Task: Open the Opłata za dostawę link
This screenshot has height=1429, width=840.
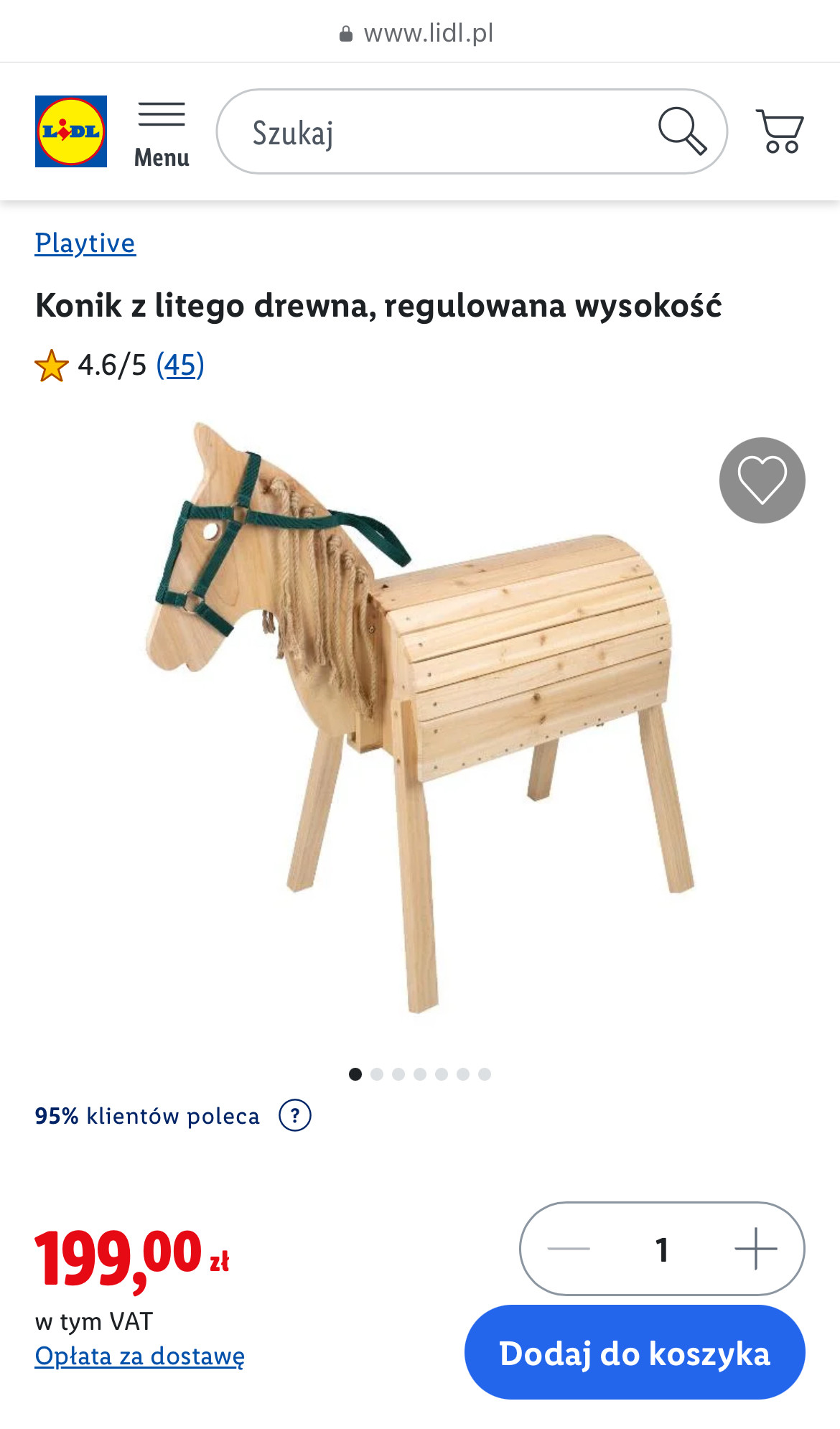Action: [x=140, y=1356]
